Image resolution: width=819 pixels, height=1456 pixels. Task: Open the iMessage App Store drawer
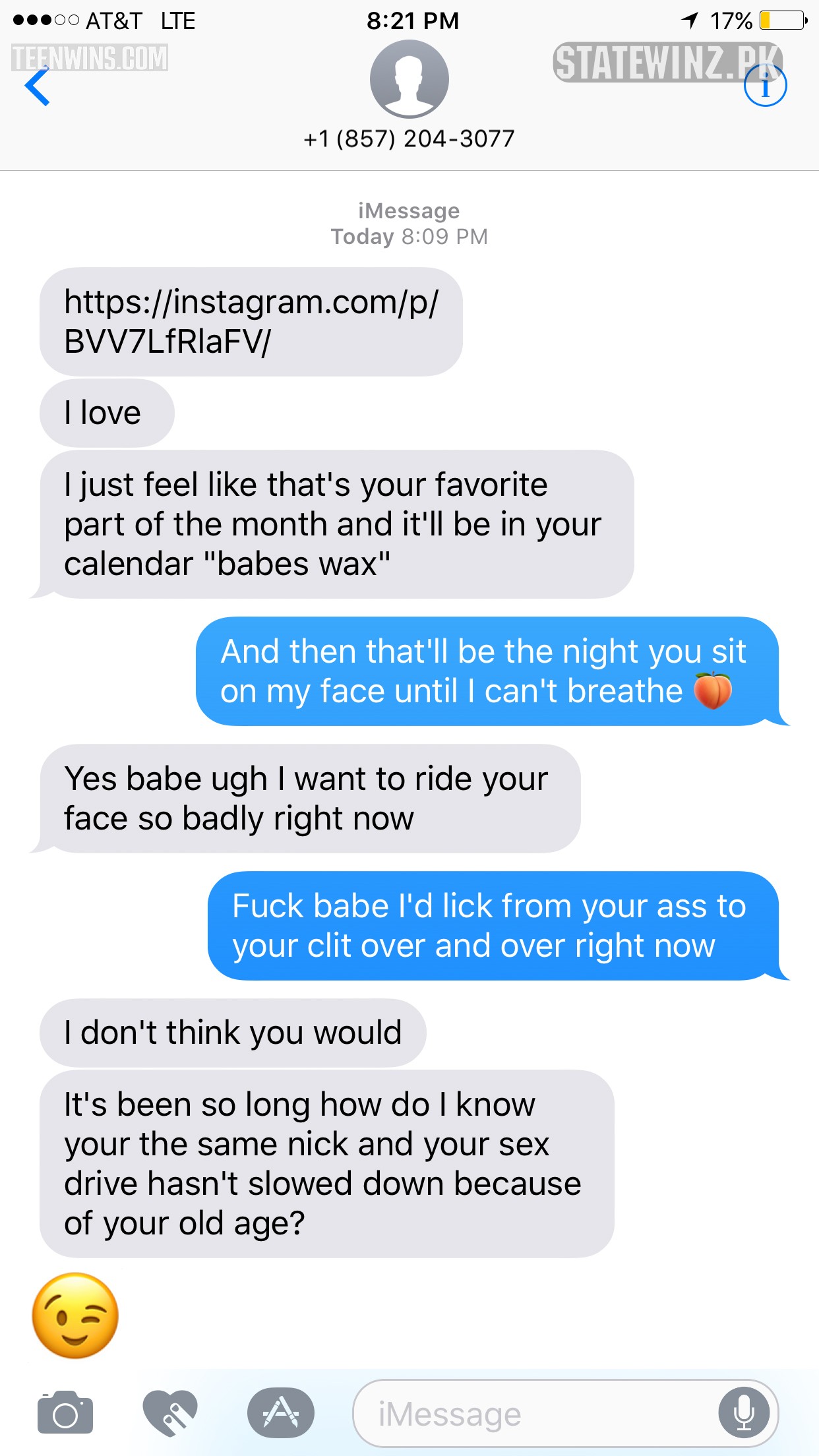tap(281, 1413)
